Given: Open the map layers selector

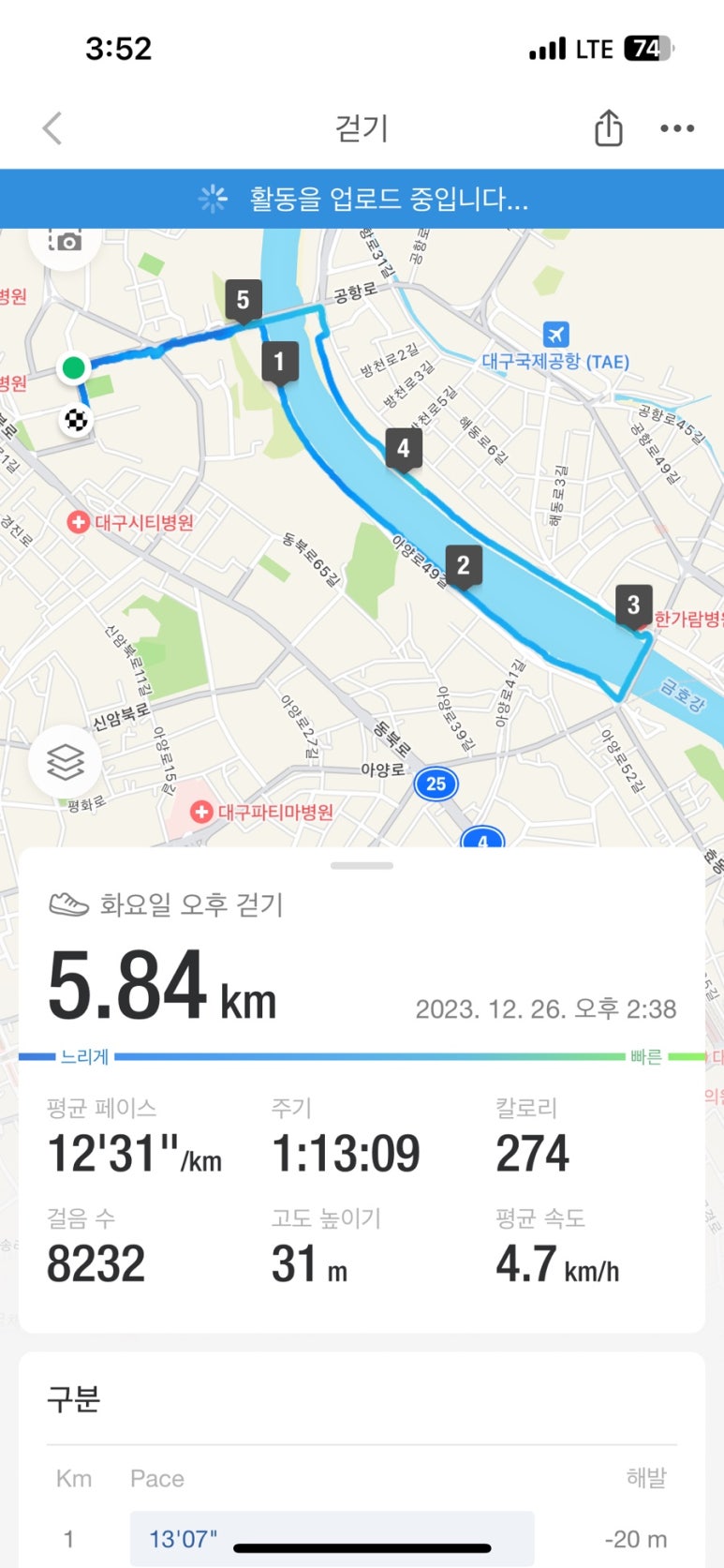Looking at the screenshot, I should click(x=65, y=762).
